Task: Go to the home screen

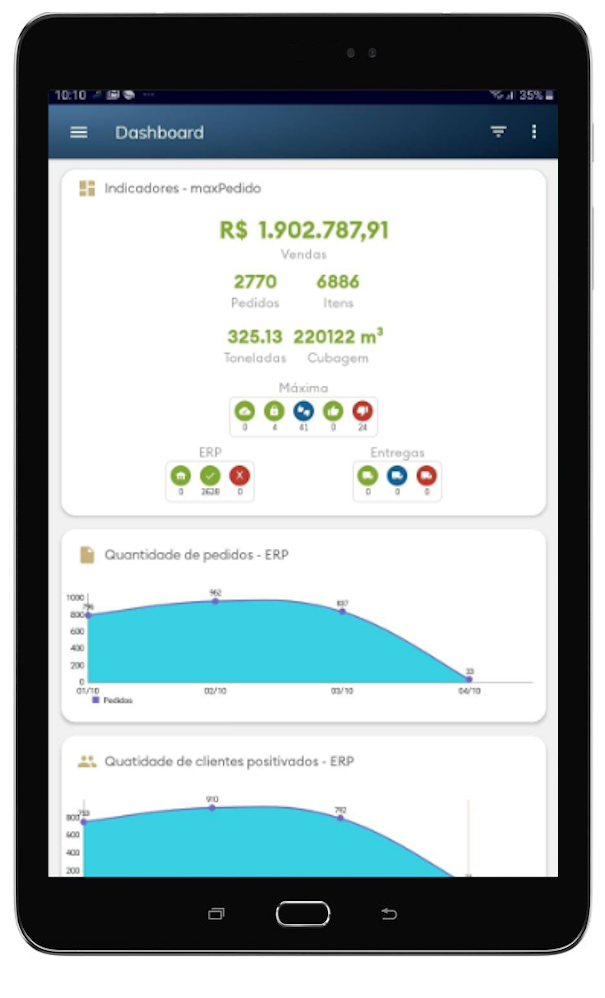Action: point(303,914)
